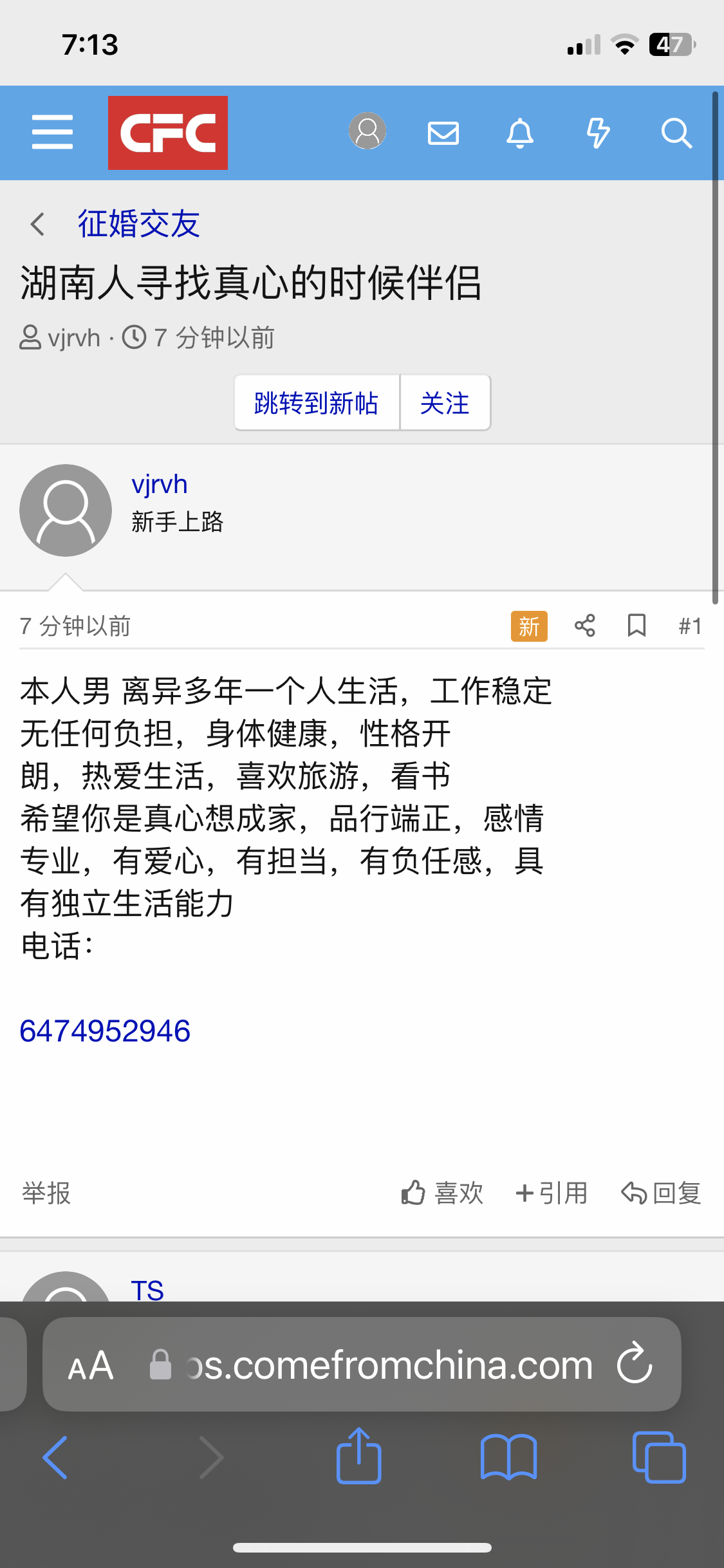724x1568 pixels.
Task: Bookmark post #1
Action: point(636,626)
